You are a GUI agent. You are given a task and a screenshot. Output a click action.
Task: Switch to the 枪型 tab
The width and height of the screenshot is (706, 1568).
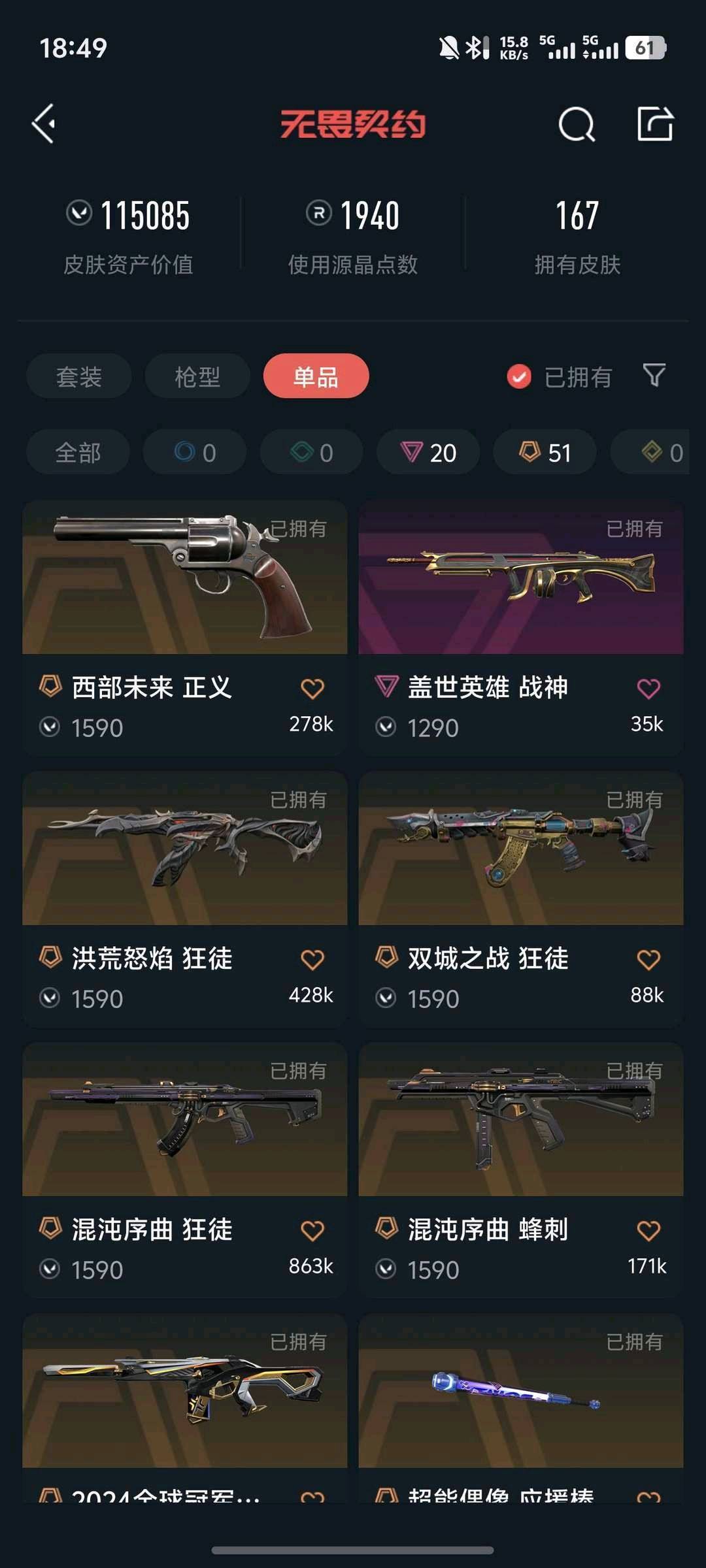coord(197,376)
